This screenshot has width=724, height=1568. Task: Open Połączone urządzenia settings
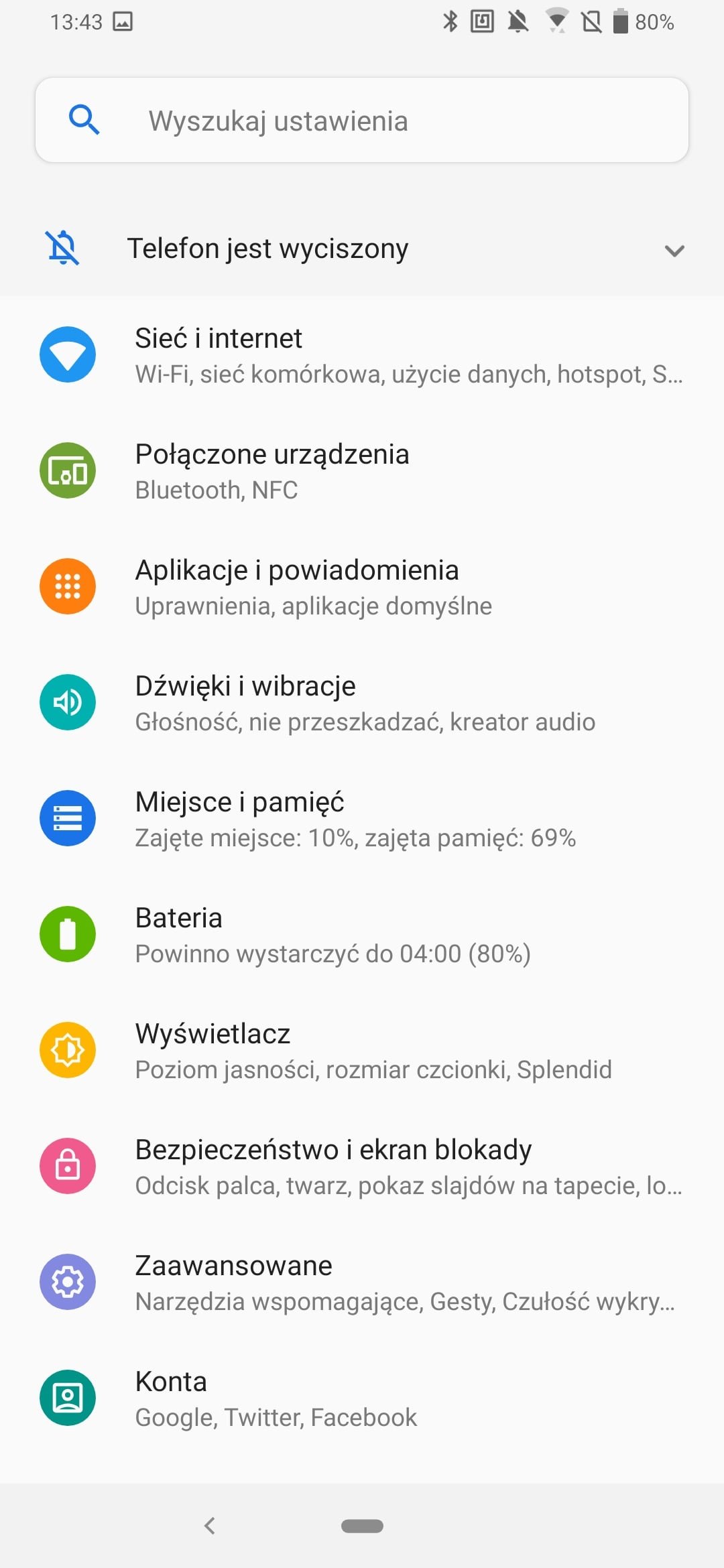click(x=362, y=471)
